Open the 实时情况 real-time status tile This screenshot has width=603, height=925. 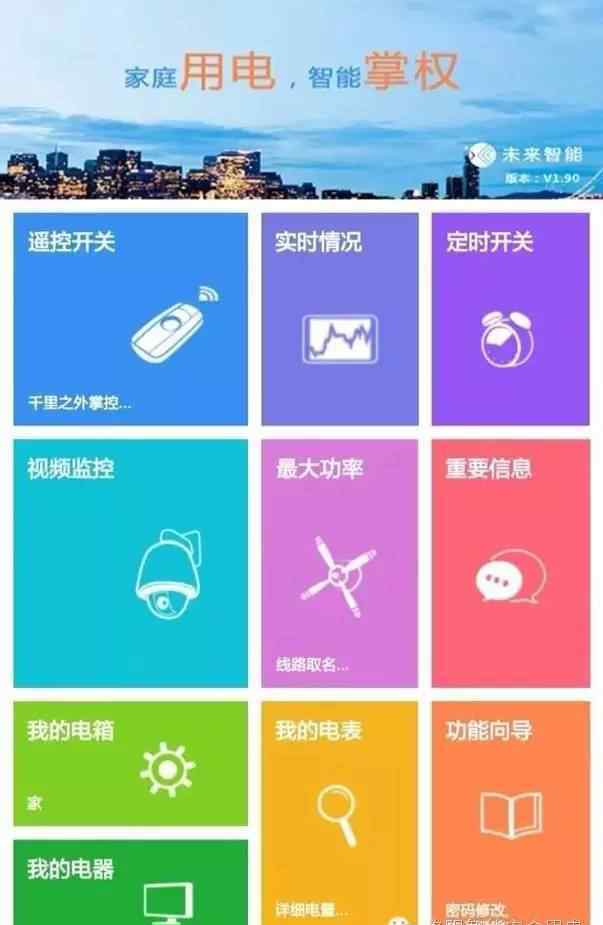(339, 319)
